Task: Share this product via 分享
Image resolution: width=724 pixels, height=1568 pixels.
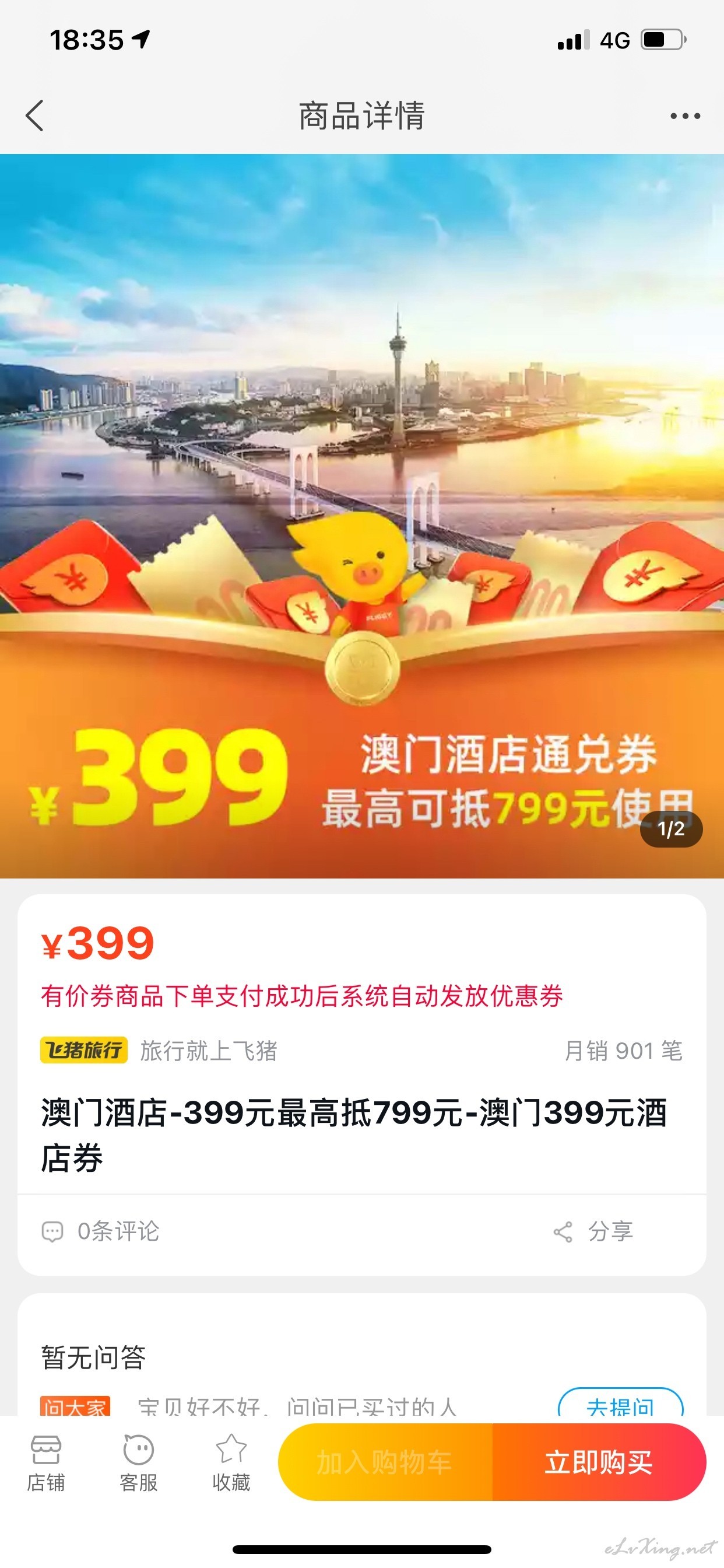Action: pos(594,1231)
